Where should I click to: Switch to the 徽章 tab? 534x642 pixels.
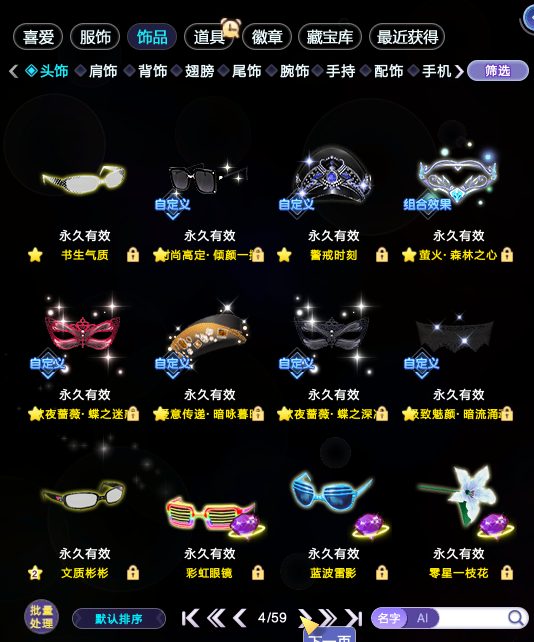coord(267,37)
